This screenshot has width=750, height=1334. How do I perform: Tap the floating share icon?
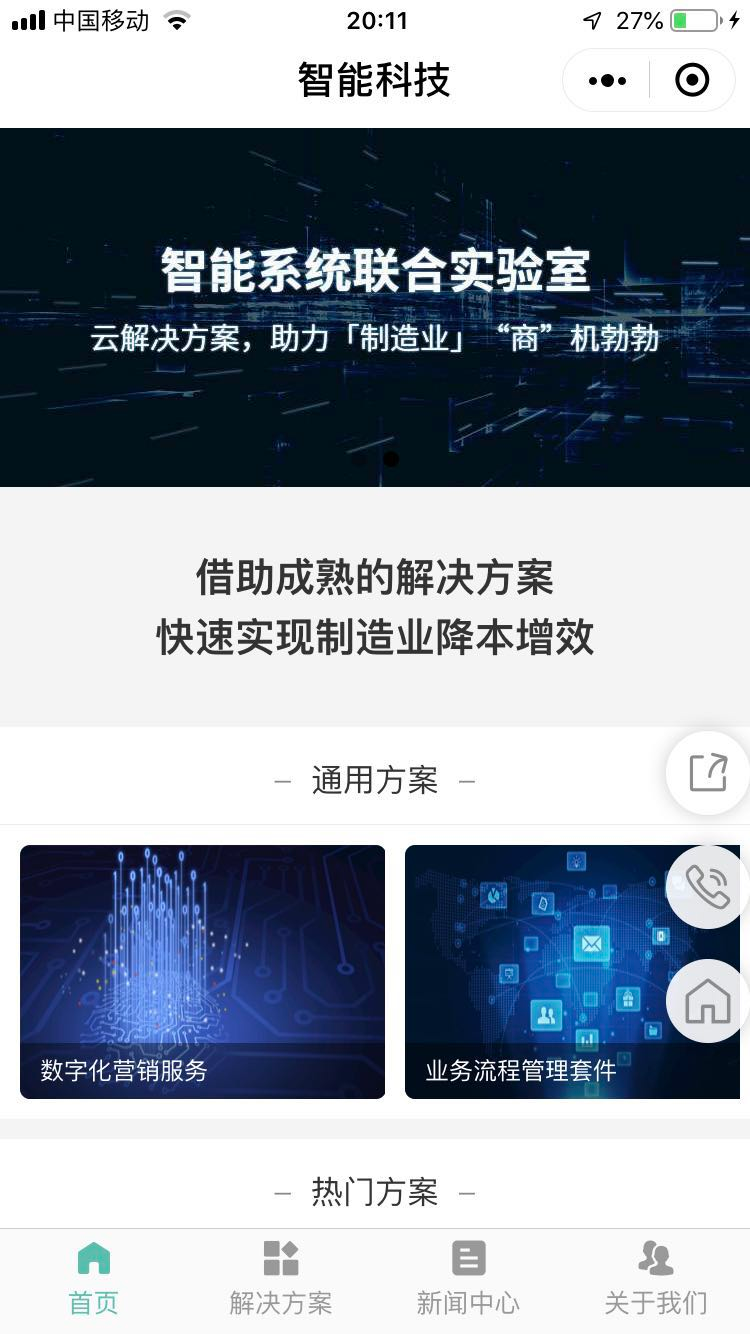pyautogui.click(x=708, y=773)
